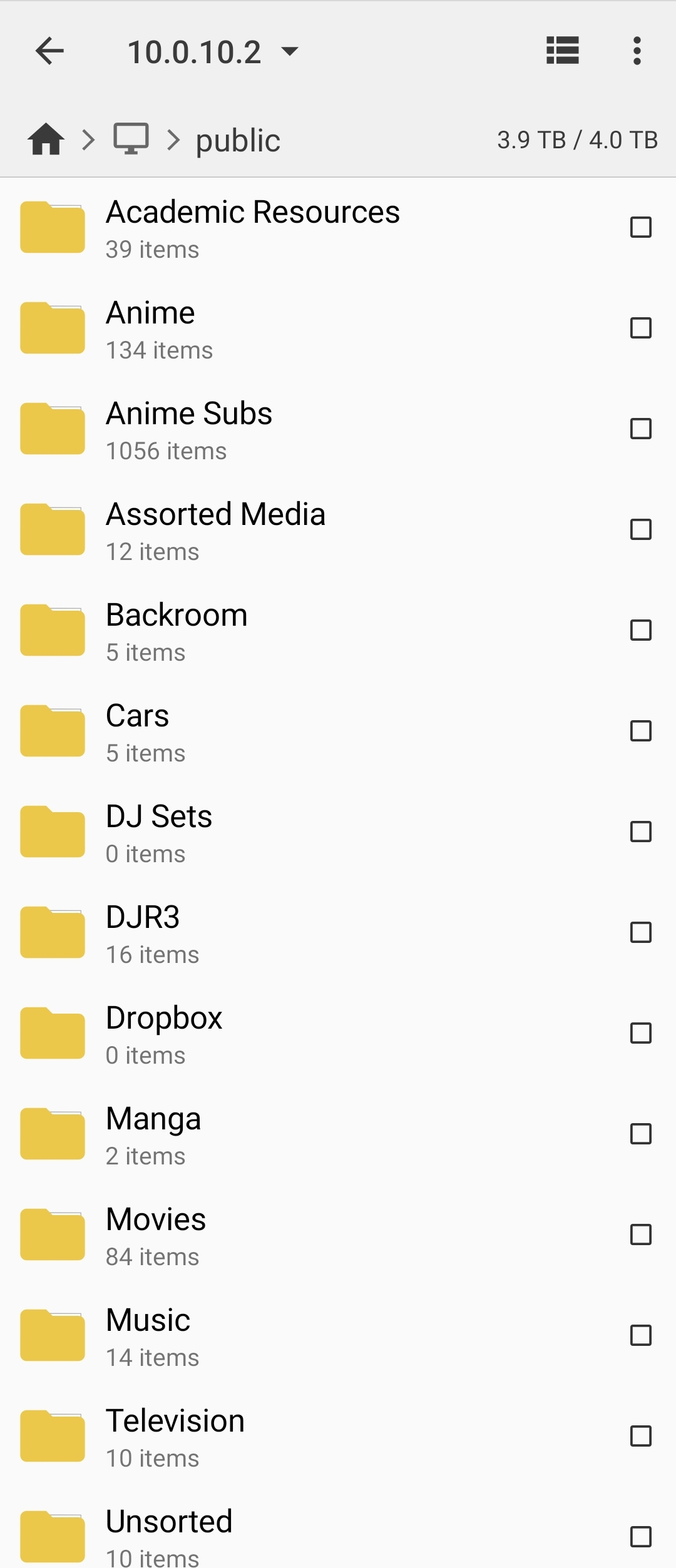Open the computer icon in breadcrumb
The width and height of the screenshot is (676, 1568).
click(131, 139)
